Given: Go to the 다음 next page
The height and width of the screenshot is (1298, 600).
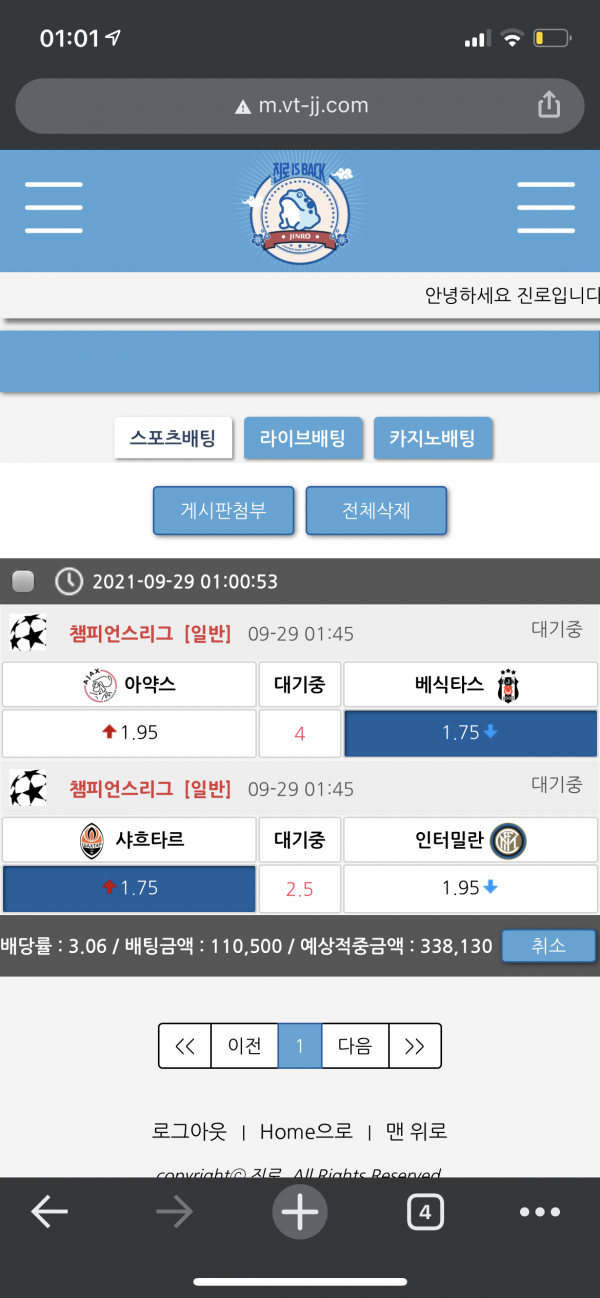Looking at the screenshot, I should tap(355, 1046).
